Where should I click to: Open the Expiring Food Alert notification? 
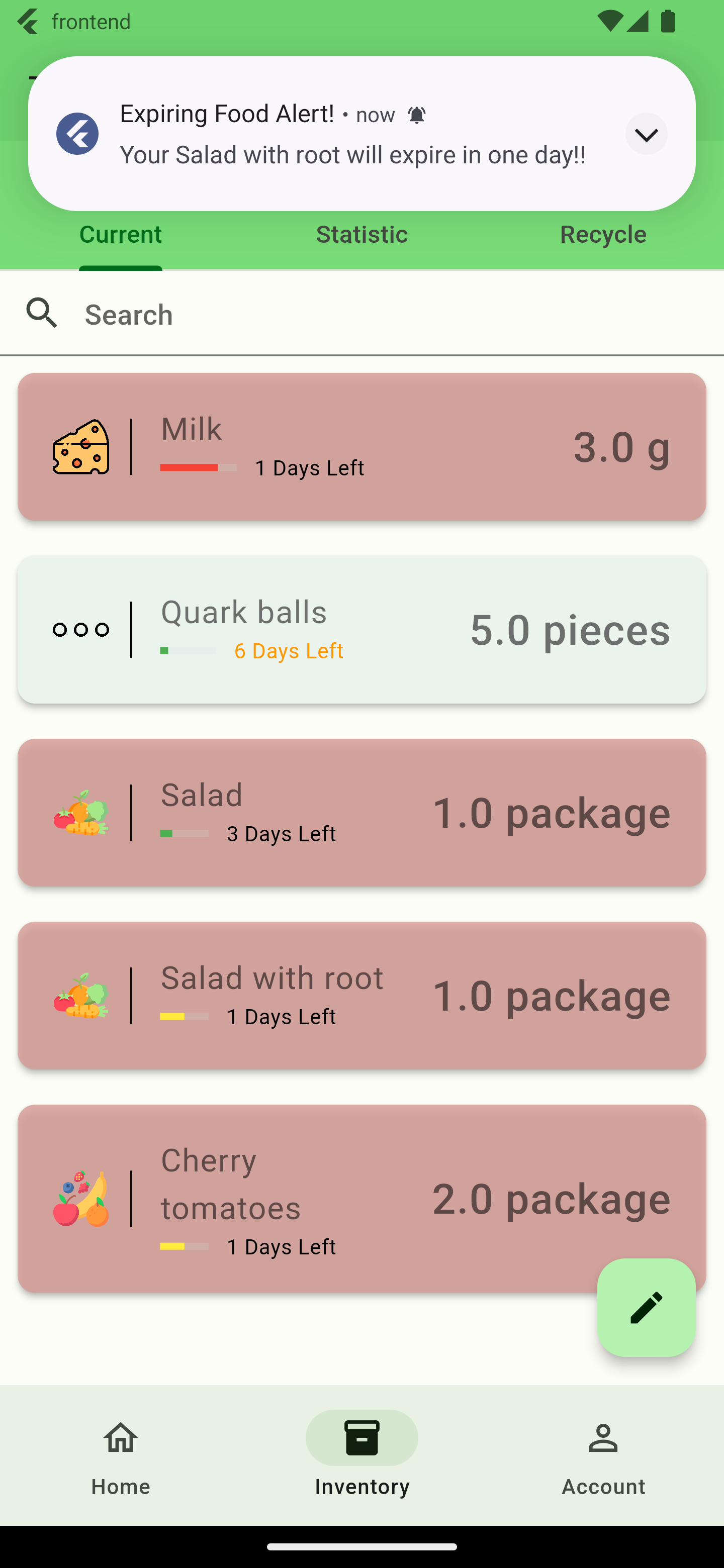click(353, 135)
